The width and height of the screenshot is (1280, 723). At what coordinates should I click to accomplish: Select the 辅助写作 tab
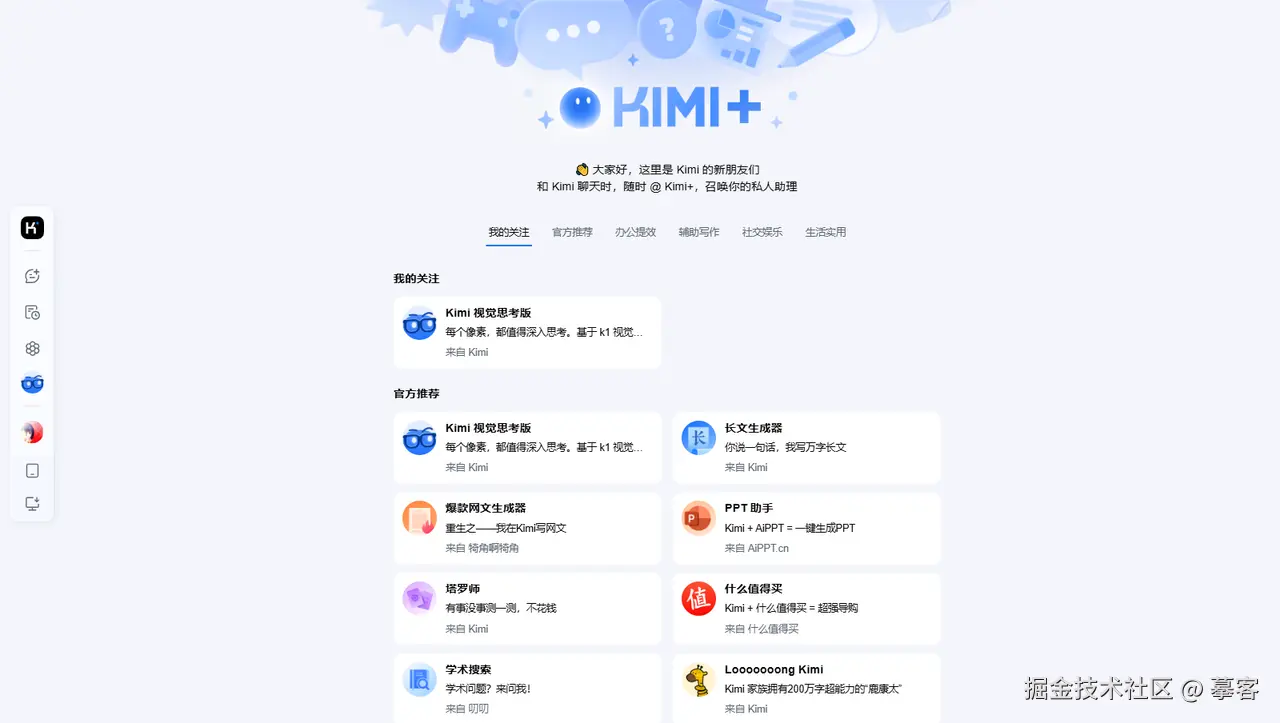[x=698, y=232]
